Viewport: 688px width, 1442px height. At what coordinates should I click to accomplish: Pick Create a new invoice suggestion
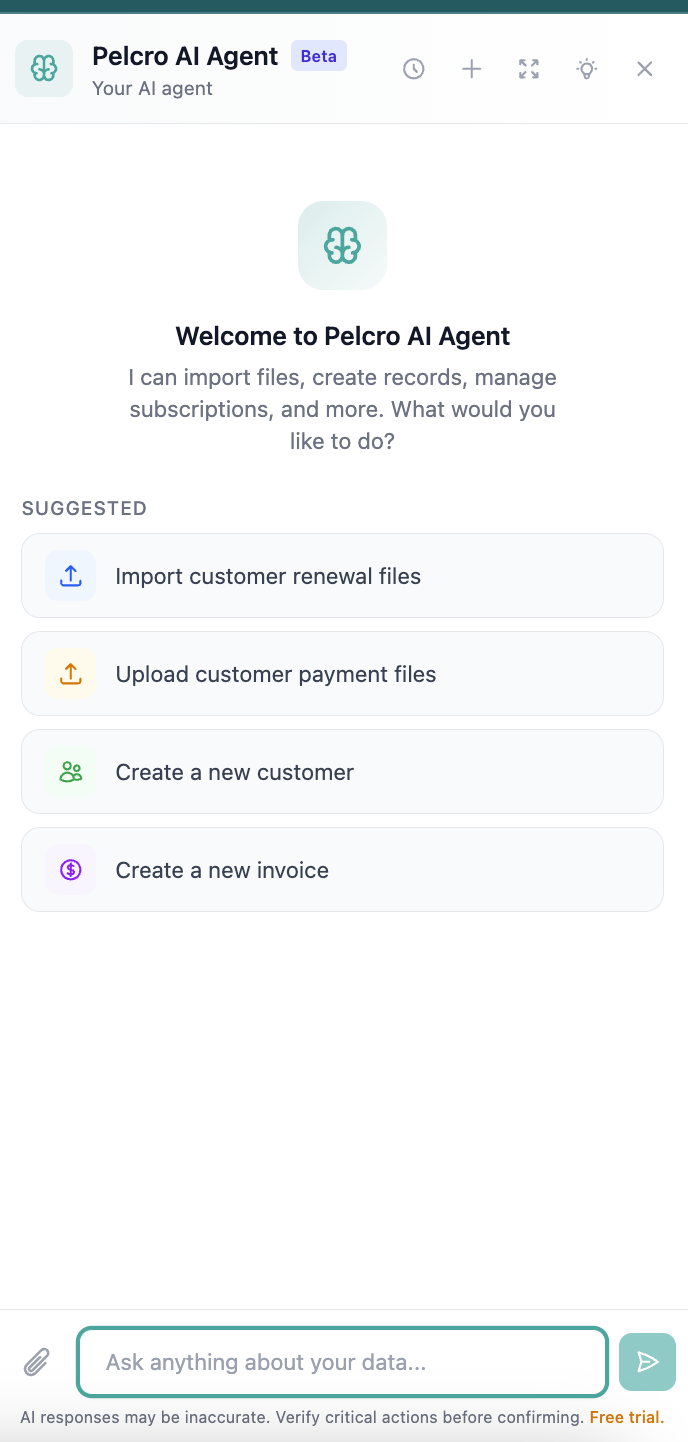pos(342,870)
